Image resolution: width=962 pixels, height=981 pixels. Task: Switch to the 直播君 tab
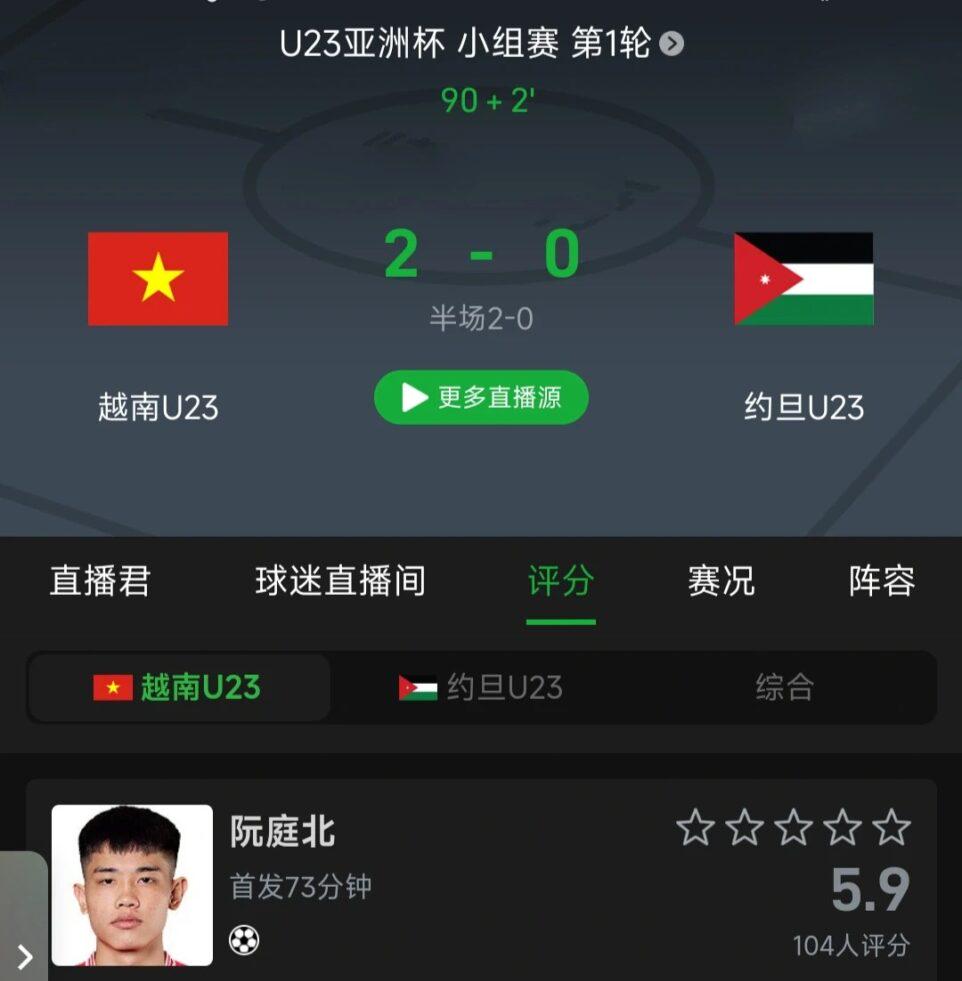tap(100, 581)
